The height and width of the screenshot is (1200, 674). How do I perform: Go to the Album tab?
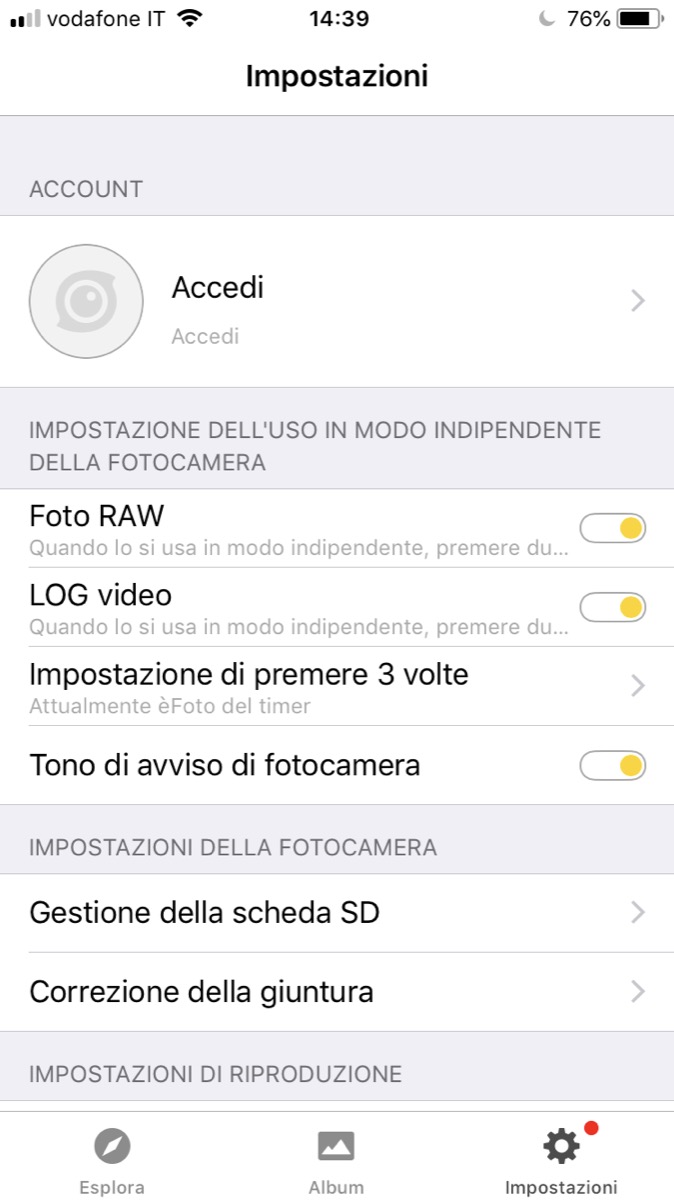coord(336,1160)
